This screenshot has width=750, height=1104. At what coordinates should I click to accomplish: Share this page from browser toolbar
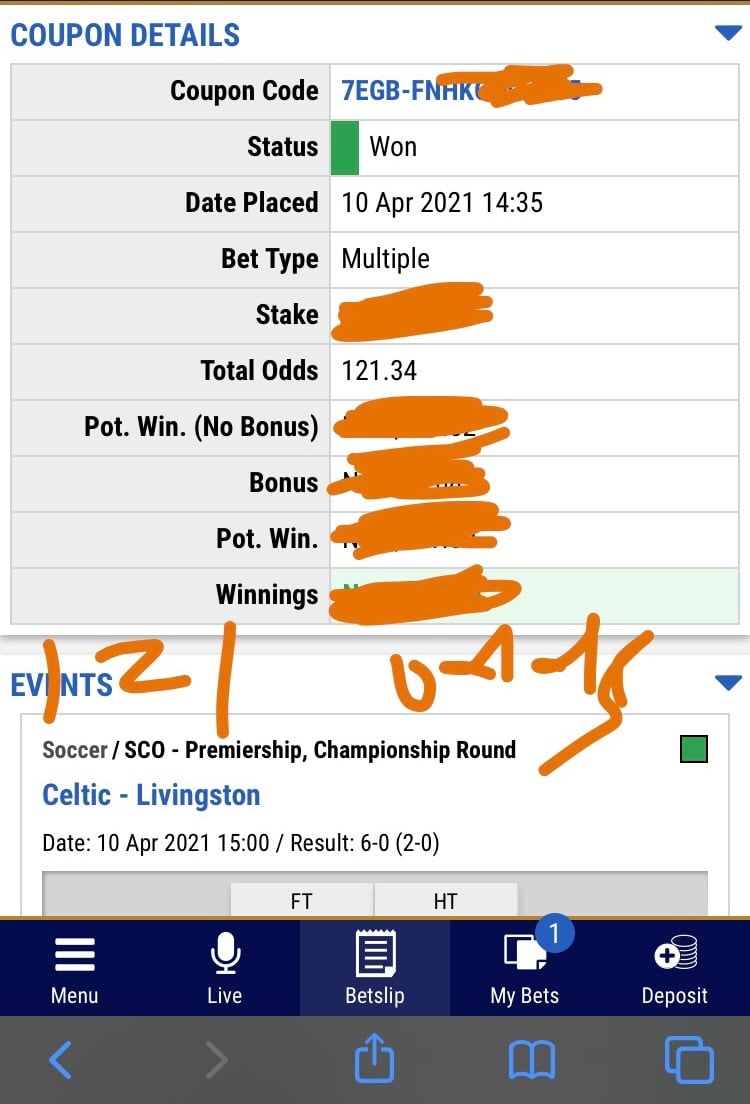coord(375,1058)
